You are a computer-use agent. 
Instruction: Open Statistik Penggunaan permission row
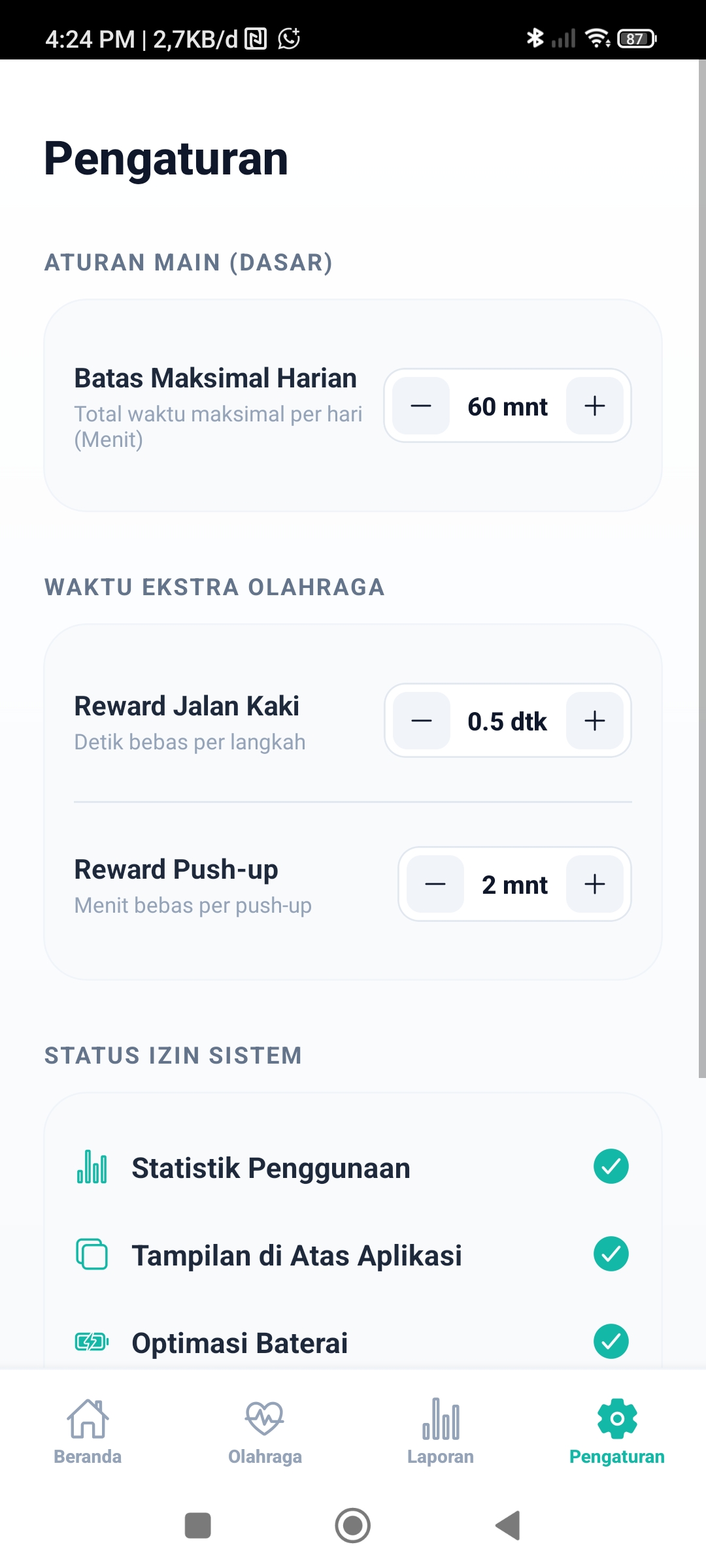click(x=353, y=1168)
